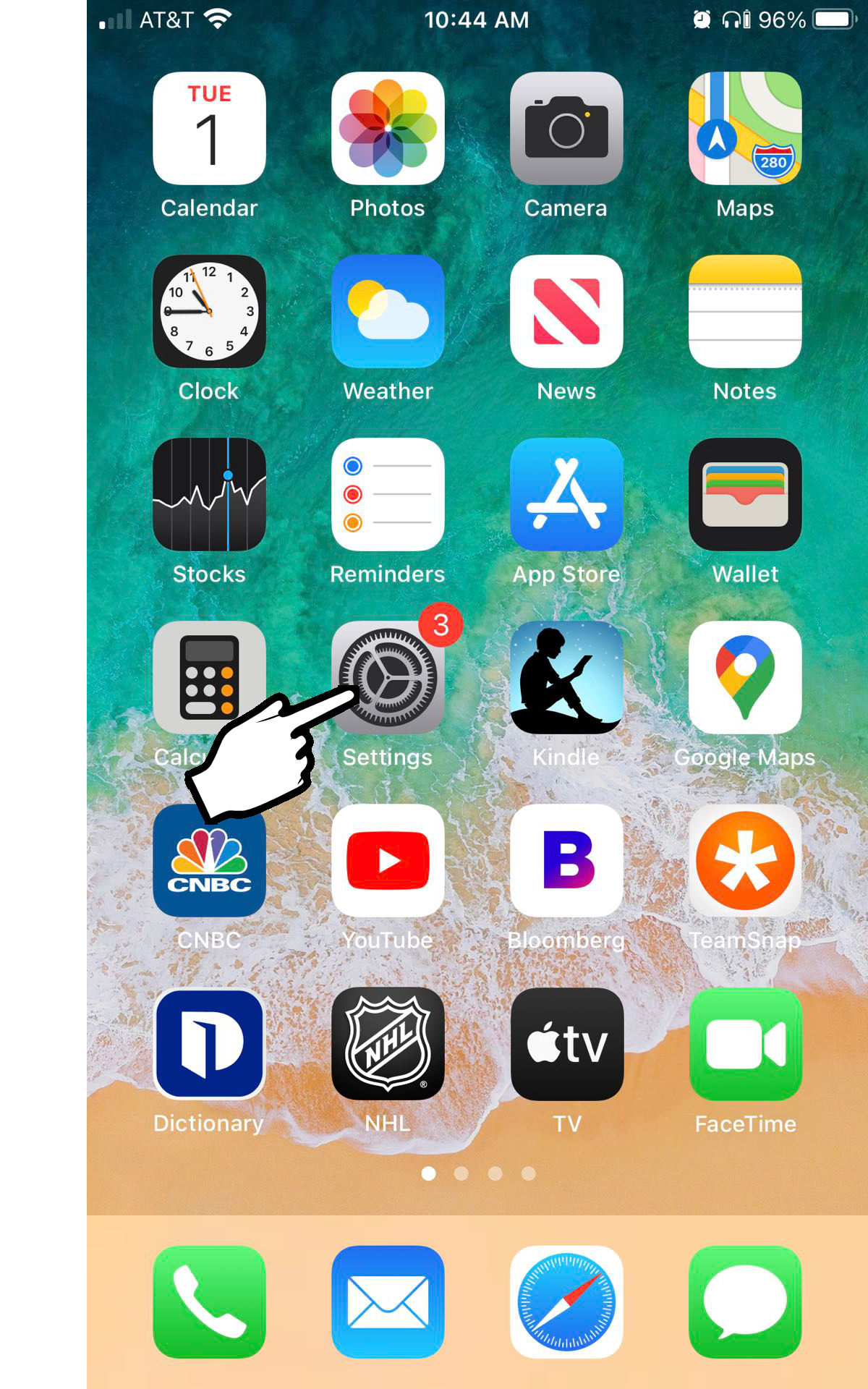The image size is (868, 1389).
Task: Open the App Store
Action: tap(566, 494)
